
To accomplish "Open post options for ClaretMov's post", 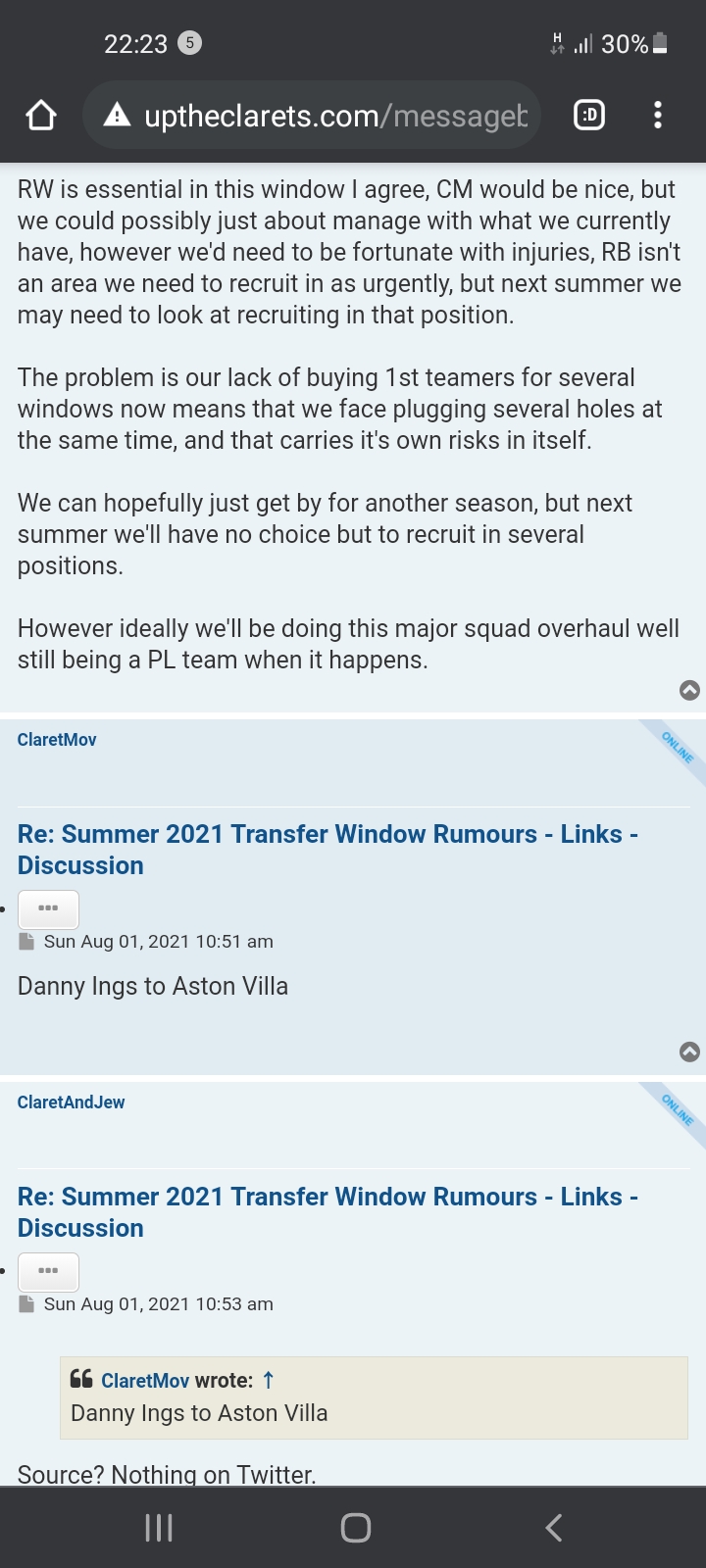I will click(x=48, y=908).
